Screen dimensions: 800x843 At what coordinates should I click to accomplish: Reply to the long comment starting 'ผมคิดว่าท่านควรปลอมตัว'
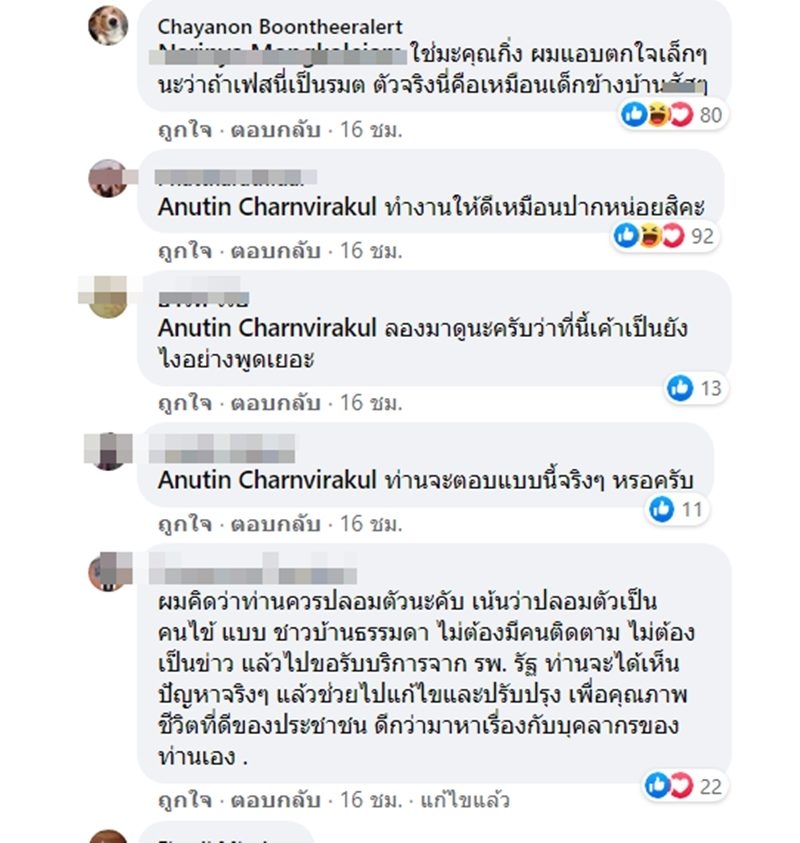click(x=275, y=800)
